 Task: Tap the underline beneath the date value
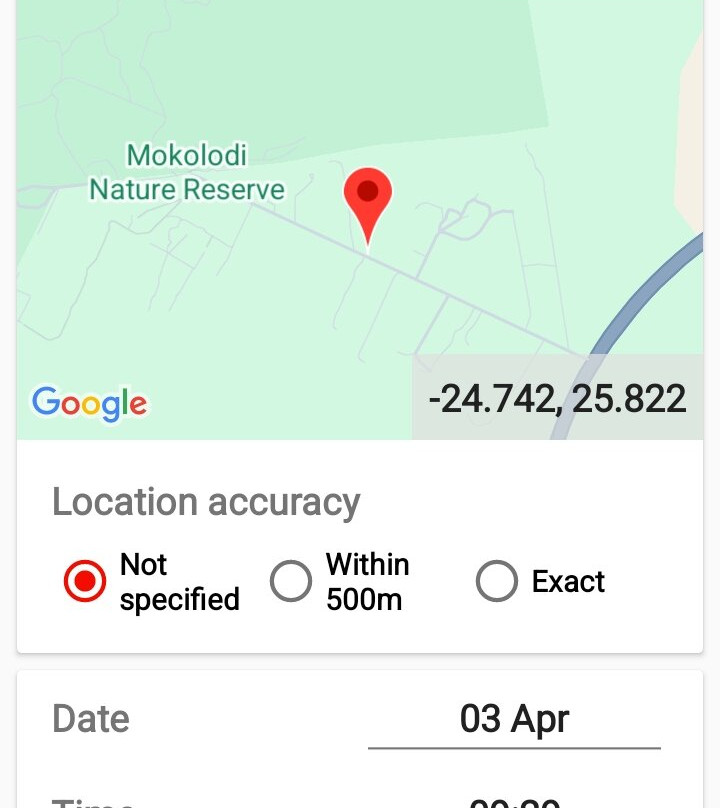pyautogui.click(x=514, y=743)
